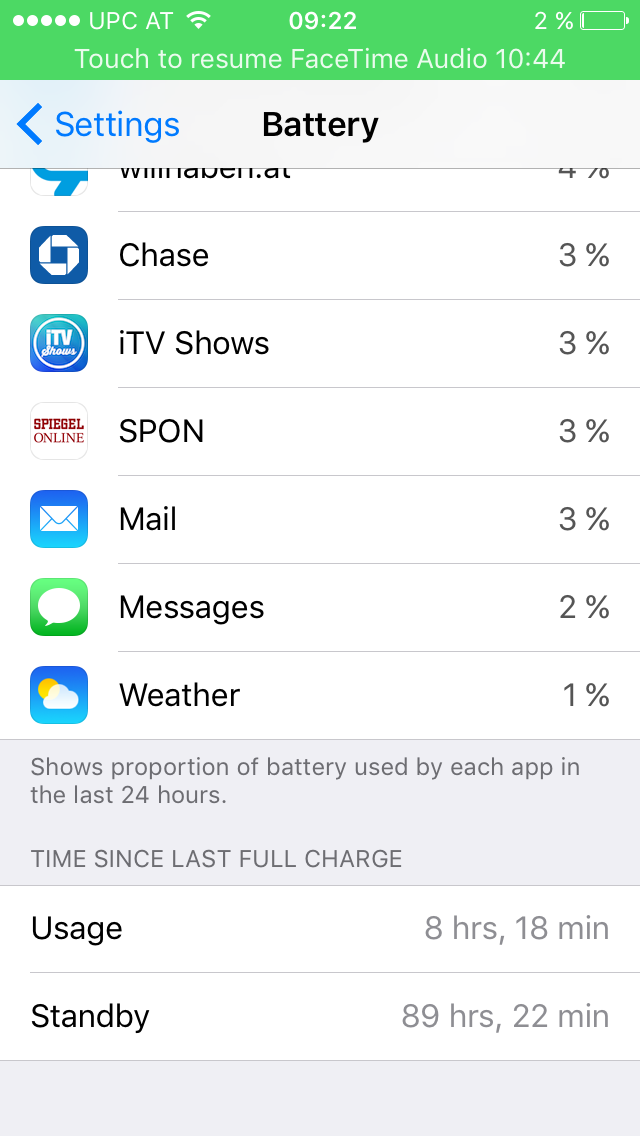Image resolution: width=640 pixels, height=1136 pixels.
Task: Tap the SPON battery usage row
Action: 320,432
